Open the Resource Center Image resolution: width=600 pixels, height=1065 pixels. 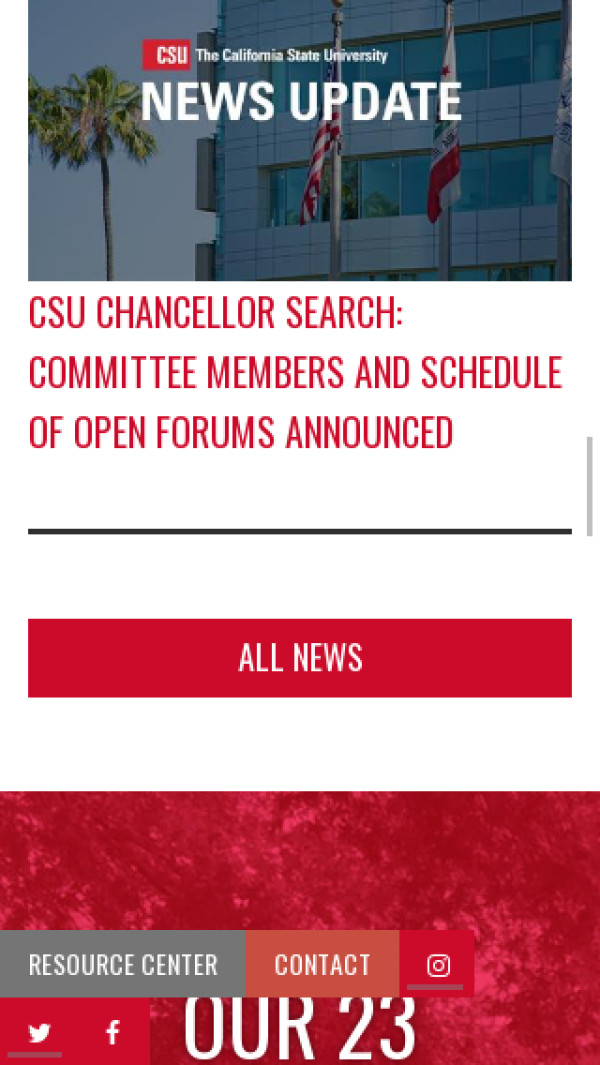pos(123,964)
